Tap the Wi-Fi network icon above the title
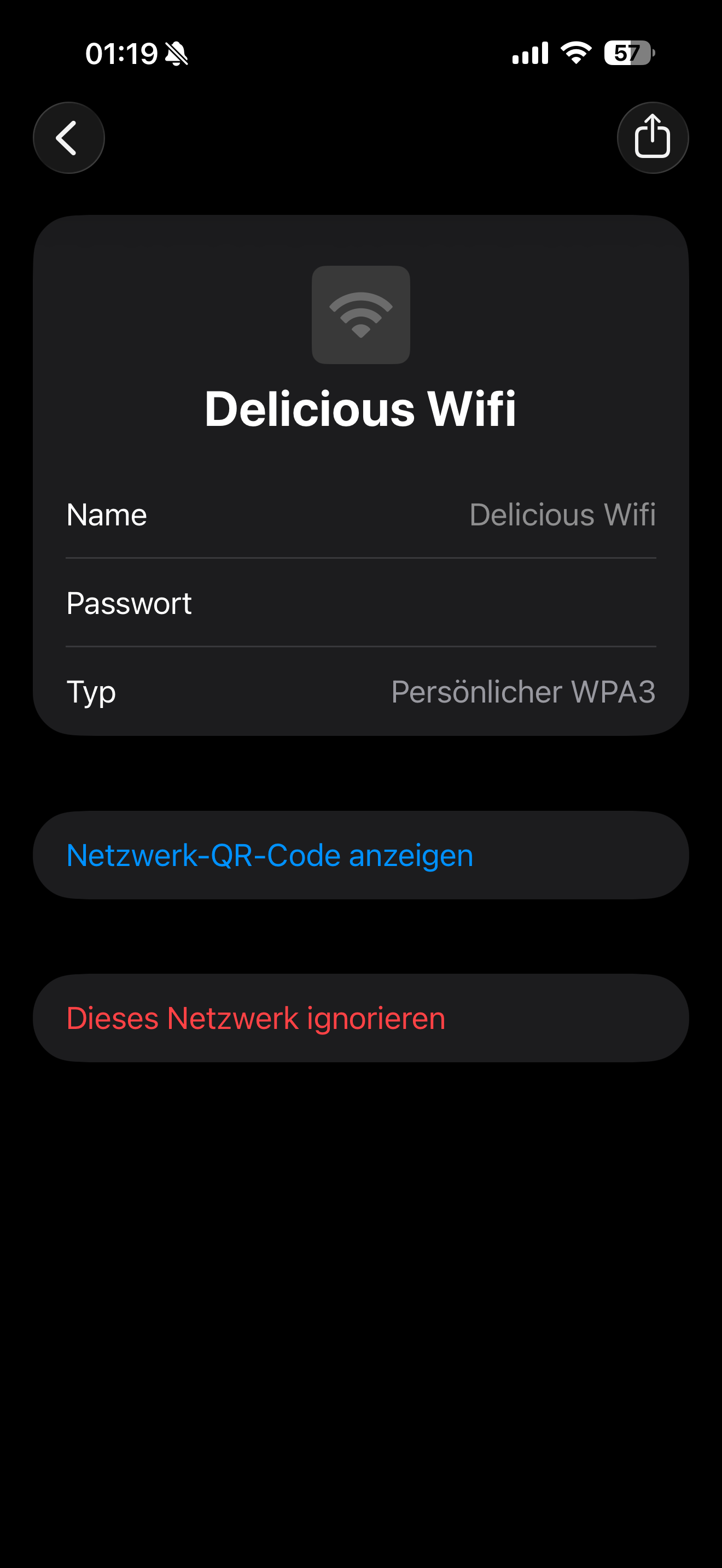722x1568 pixels. 361,315
